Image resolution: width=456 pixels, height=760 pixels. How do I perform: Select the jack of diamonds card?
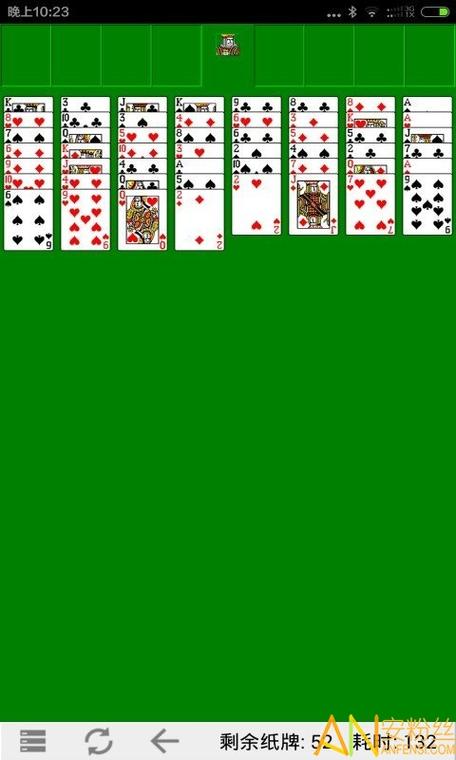[x=314, y=205]
